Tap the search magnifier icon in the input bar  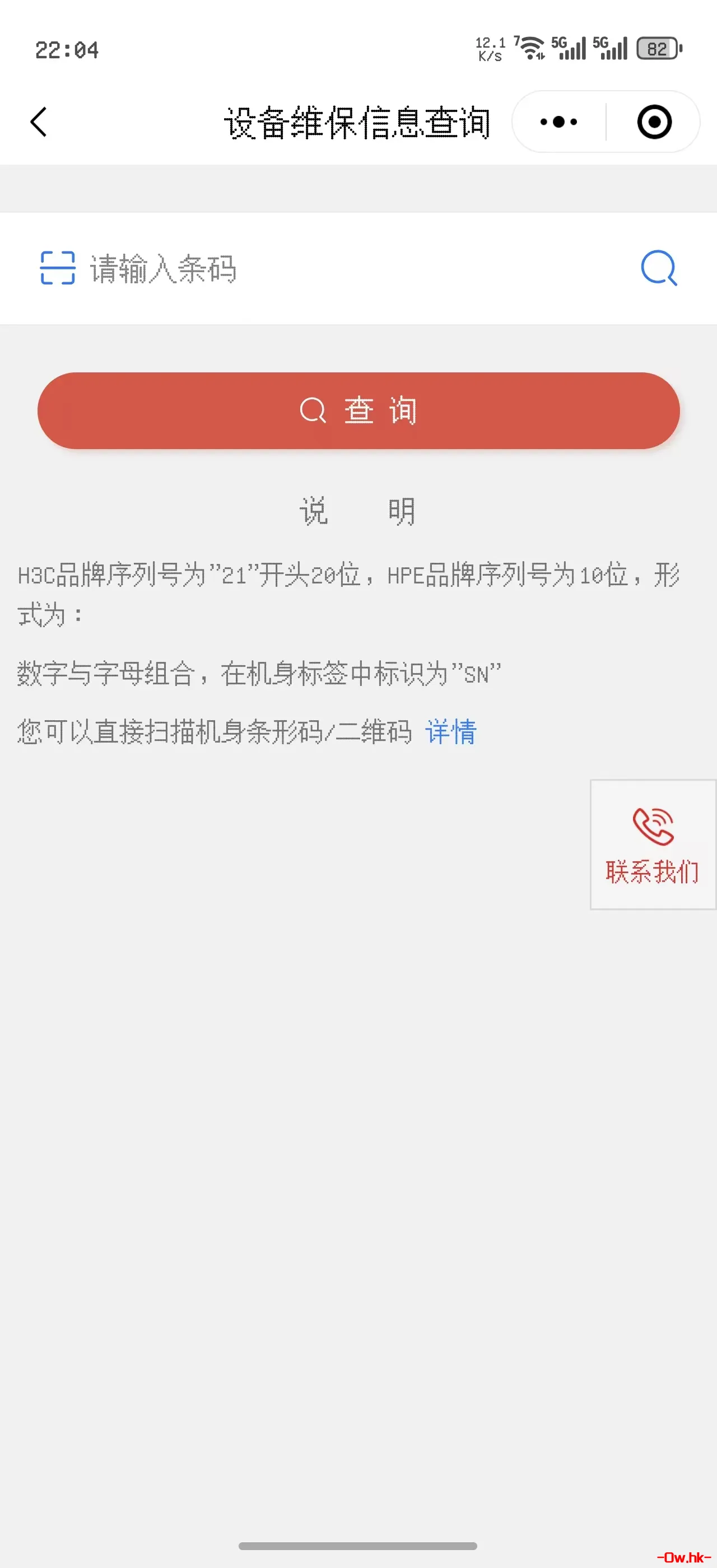tap(659, 268)
